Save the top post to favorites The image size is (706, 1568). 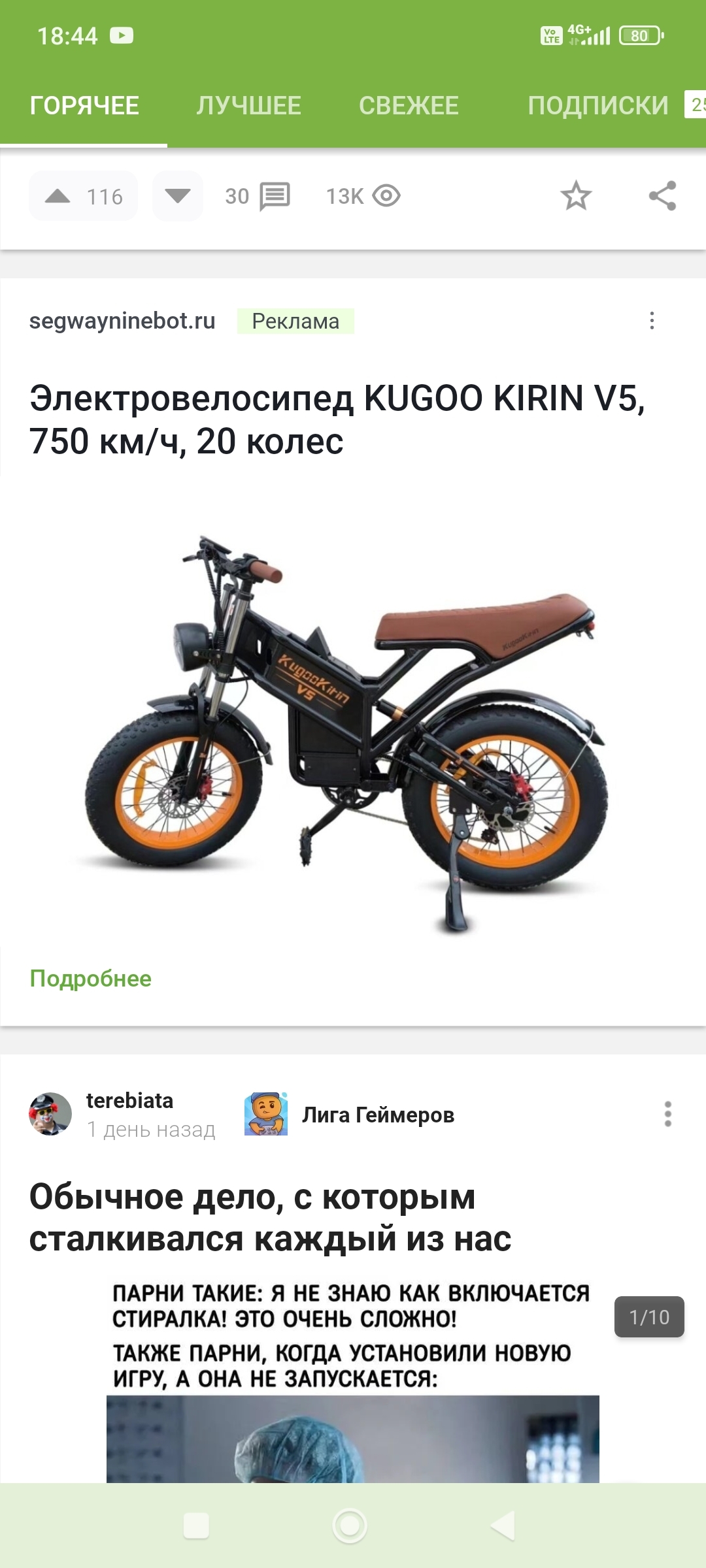pos(576,196)
